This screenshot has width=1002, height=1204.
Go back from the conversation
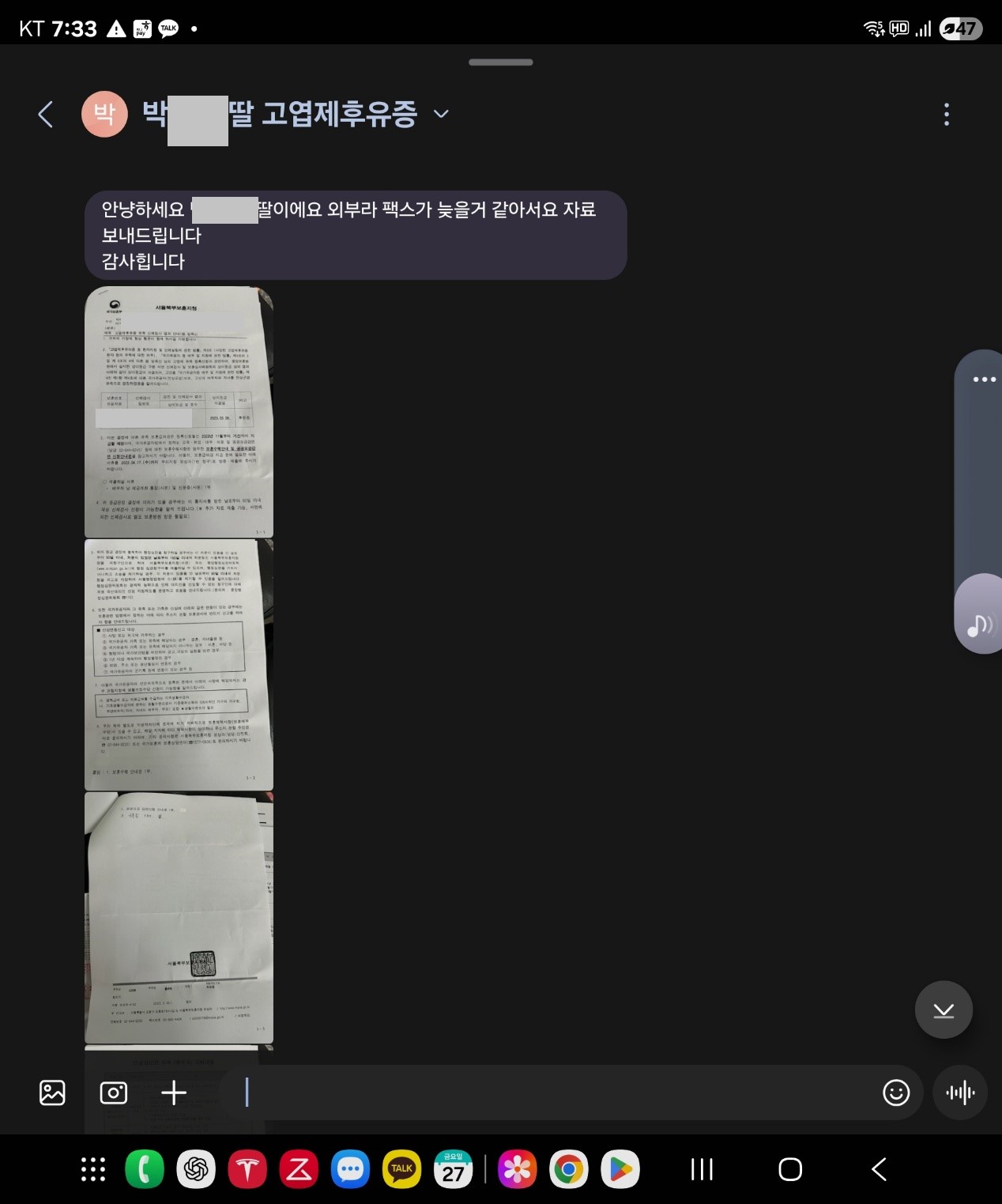point(46,115)
